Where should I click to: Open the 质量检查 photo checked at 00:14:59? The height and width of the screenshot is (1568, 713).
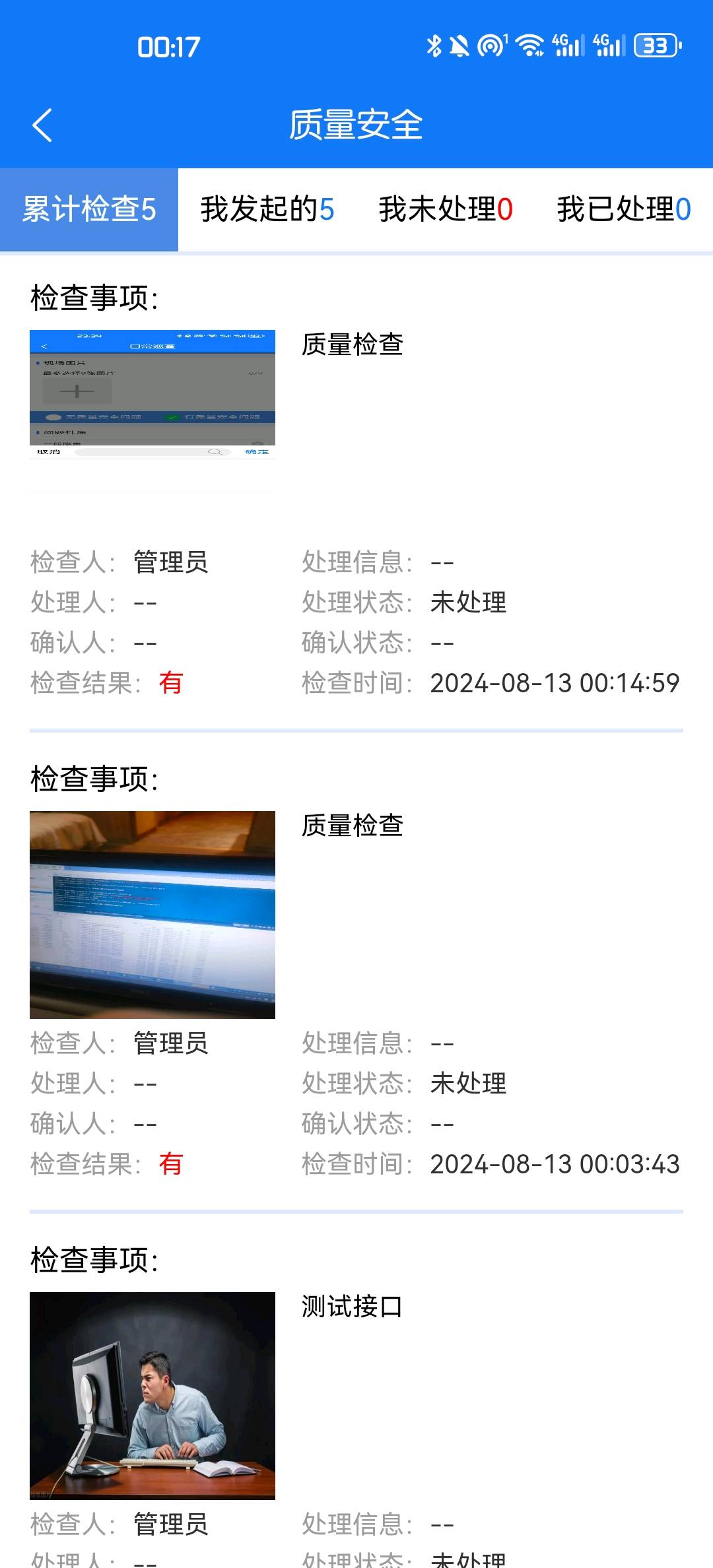coord(153,394)
